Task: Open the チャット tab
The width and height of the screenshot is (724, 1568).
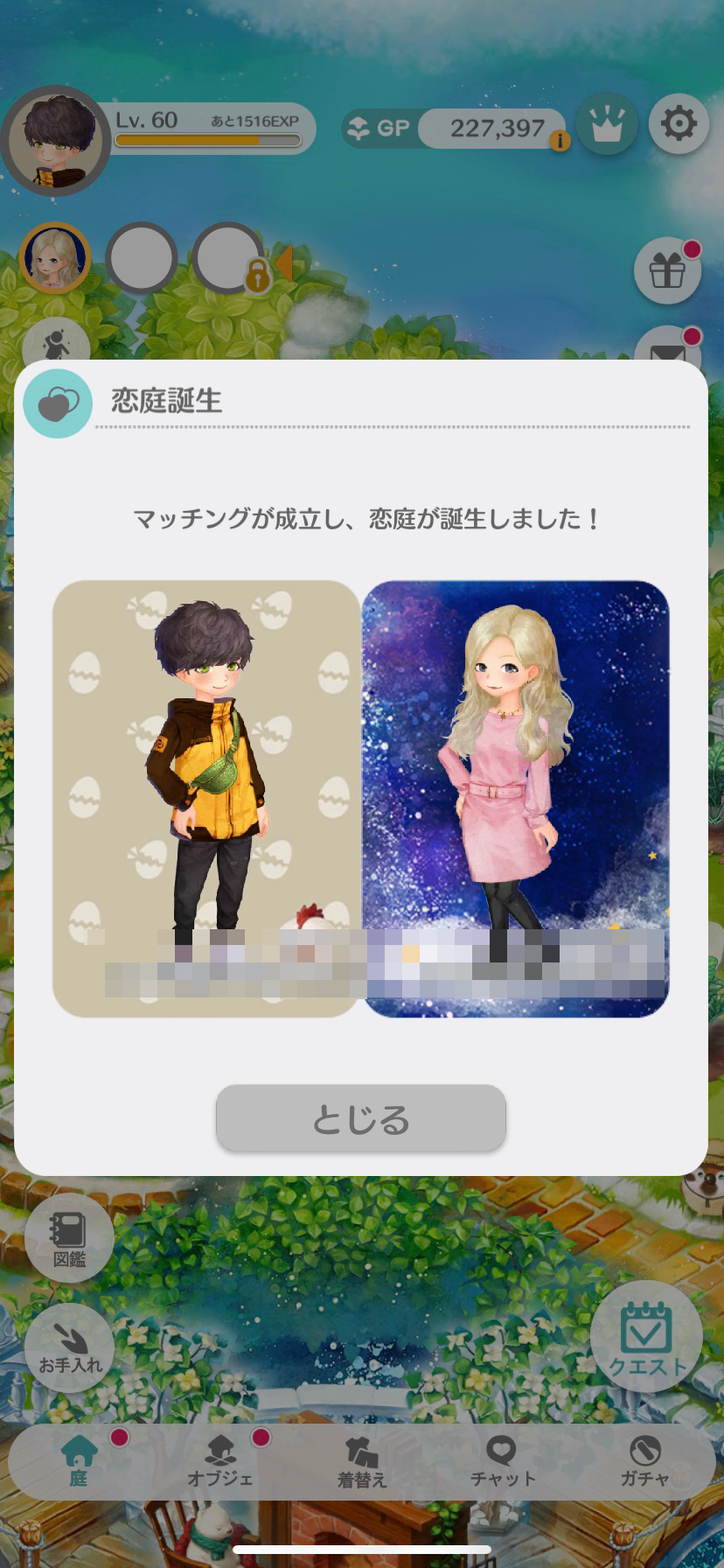Action: coord(502,1460)
